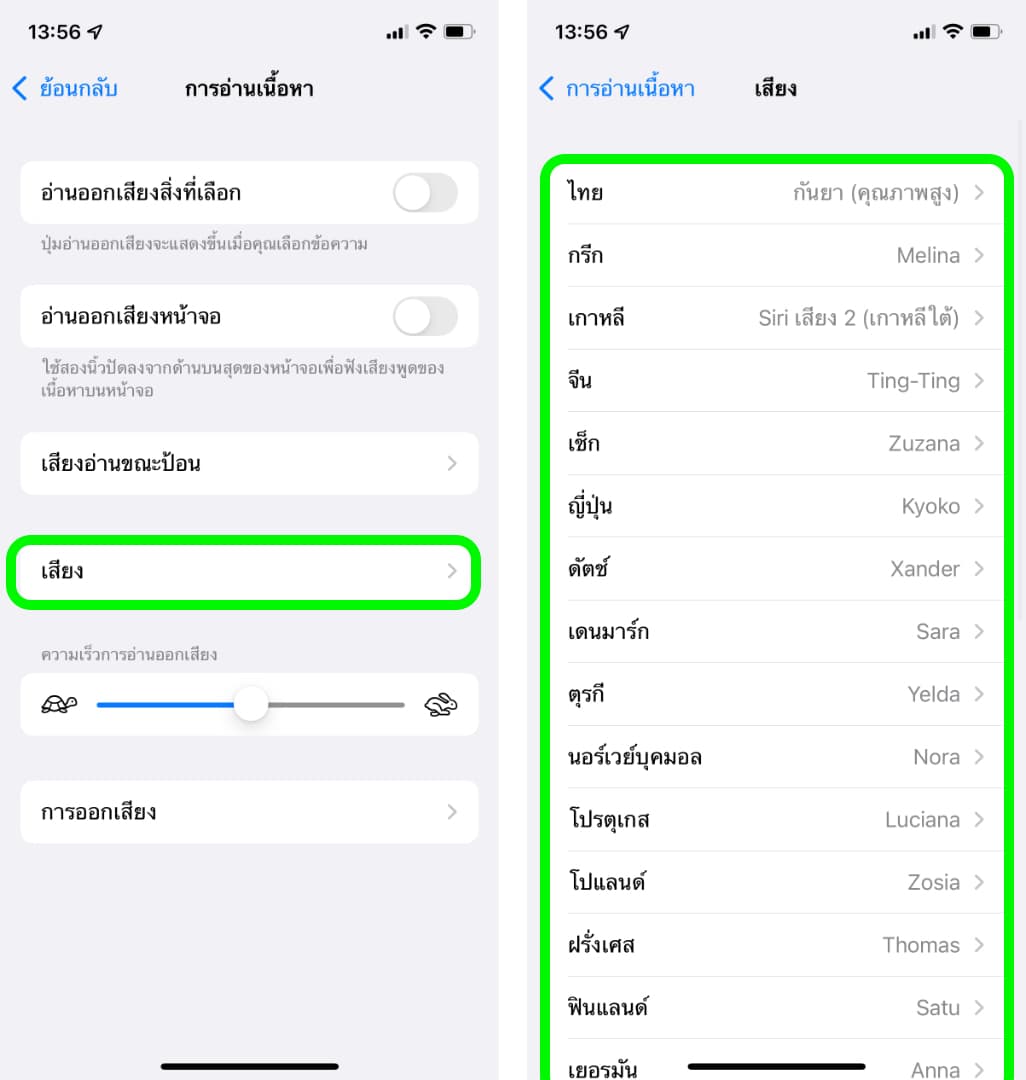Open ดัตช์ voice Xander
1026x1080 pixels.
[x=776, y=569]
